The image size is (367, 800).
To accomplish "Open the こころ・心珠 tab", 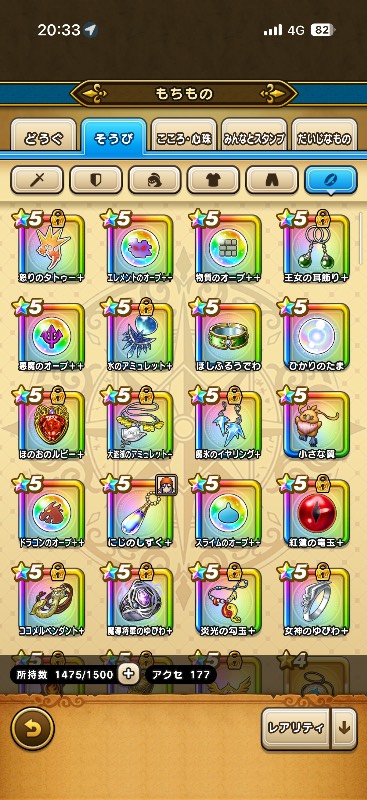I will 184,137.
